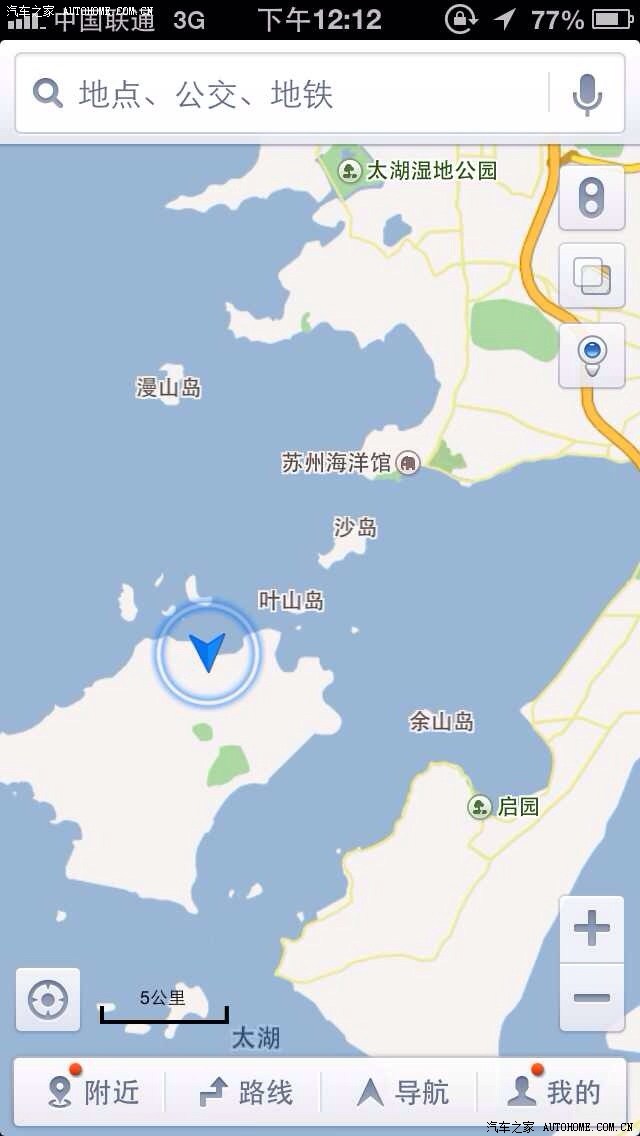Tap the search field for places, bus, subway
Viewport: 640px width, 1136px height.
click(290, 94)
